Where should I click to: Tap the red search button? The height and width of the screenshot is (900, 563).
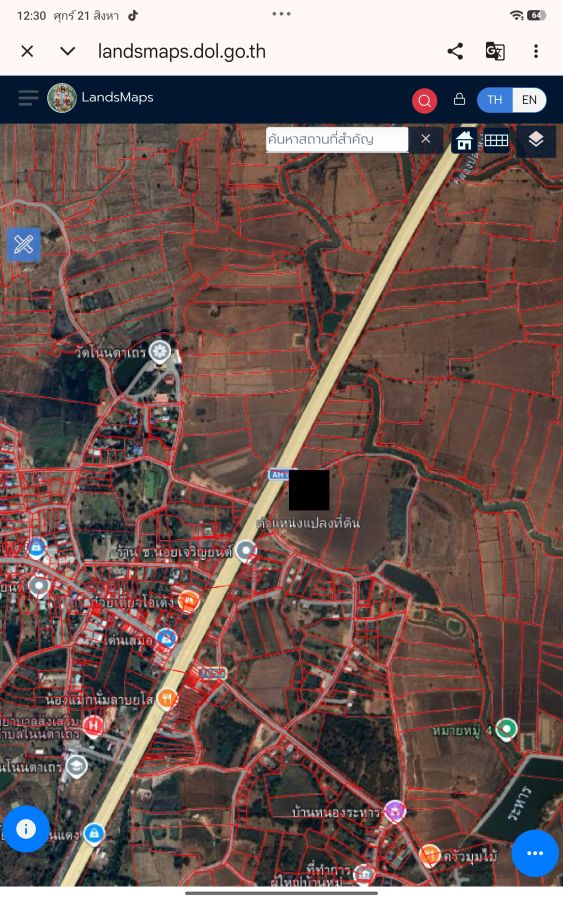425,100
